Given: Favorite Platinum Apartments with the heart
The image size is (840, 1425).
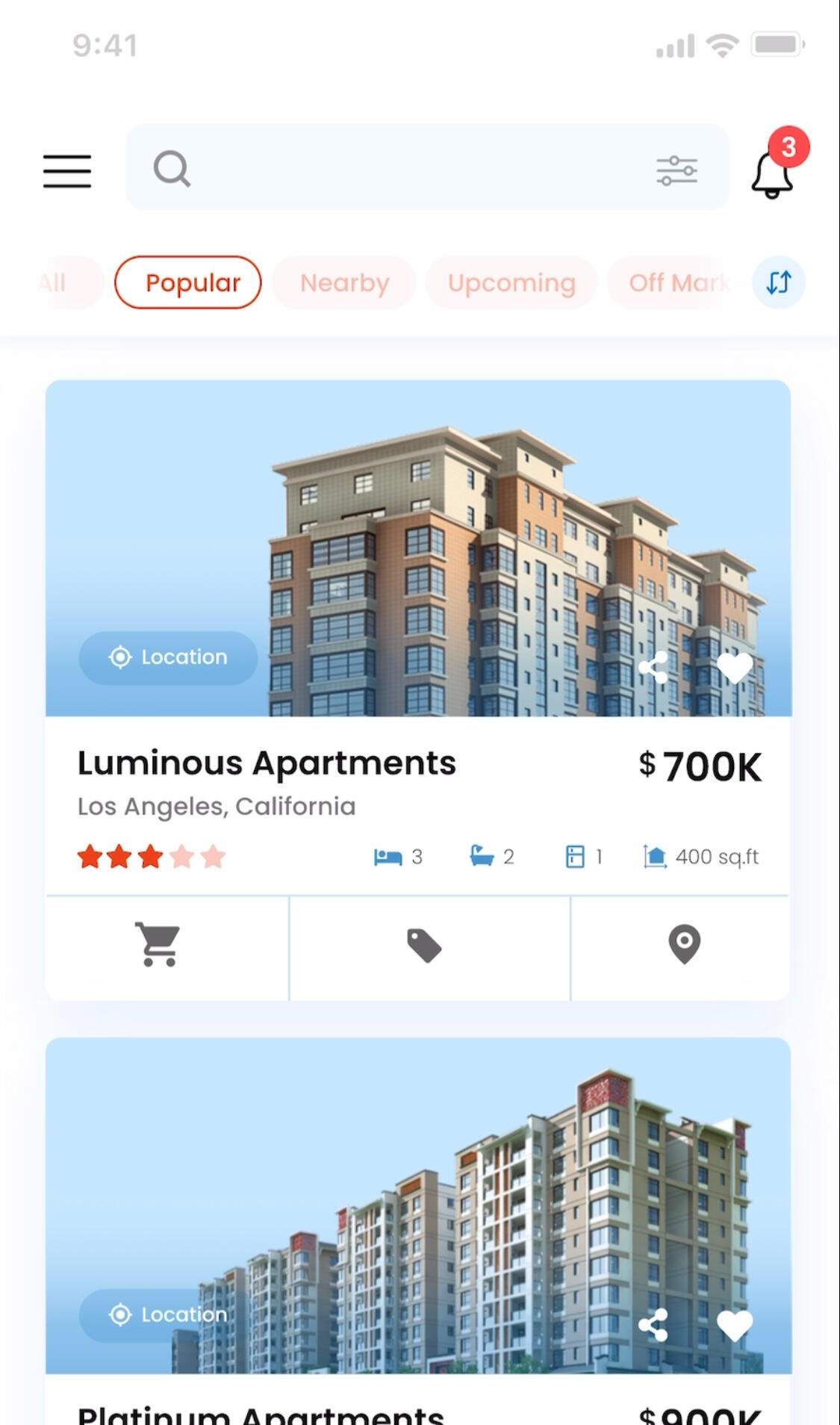Looking at the screenshot, I should coord(735,1326).
